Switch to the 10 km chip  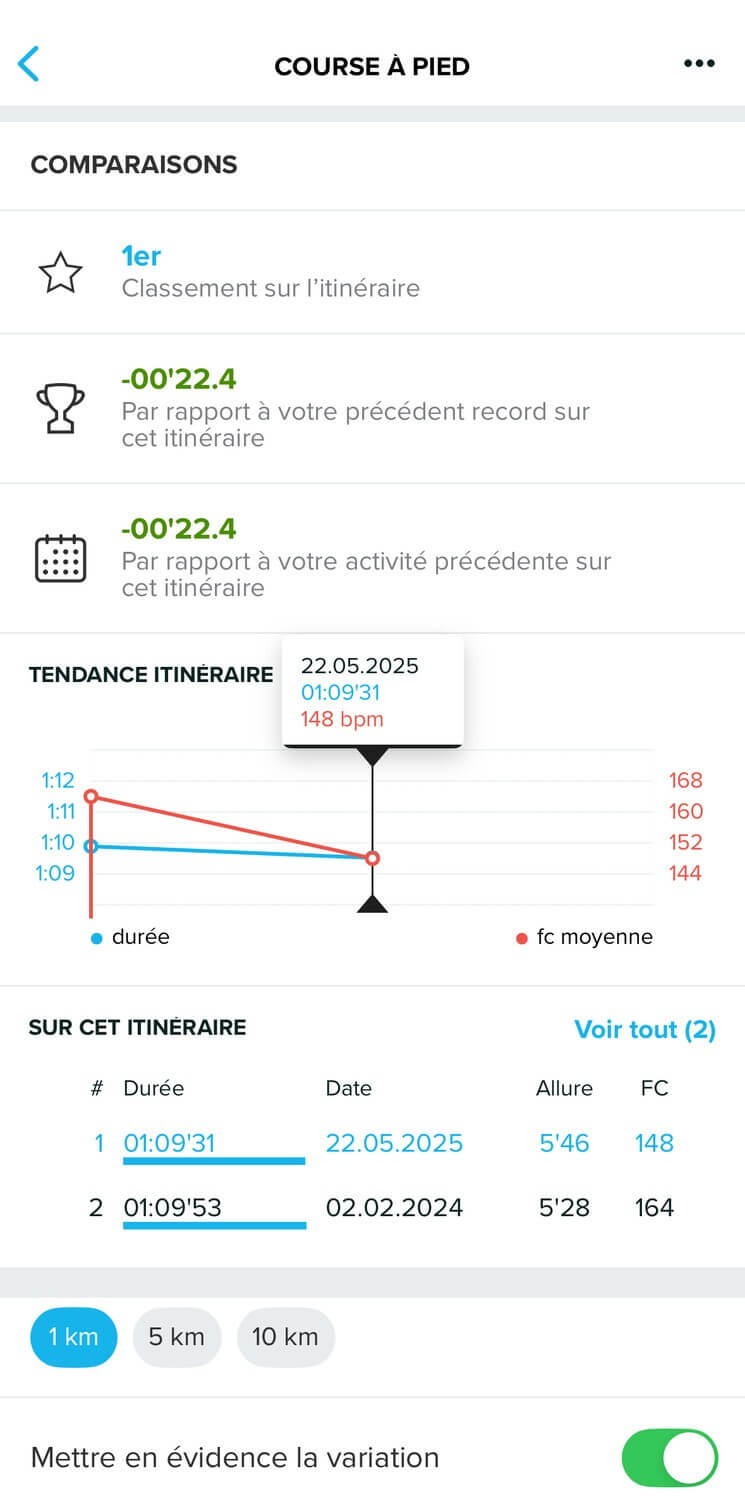click(x=285, y=1337)
